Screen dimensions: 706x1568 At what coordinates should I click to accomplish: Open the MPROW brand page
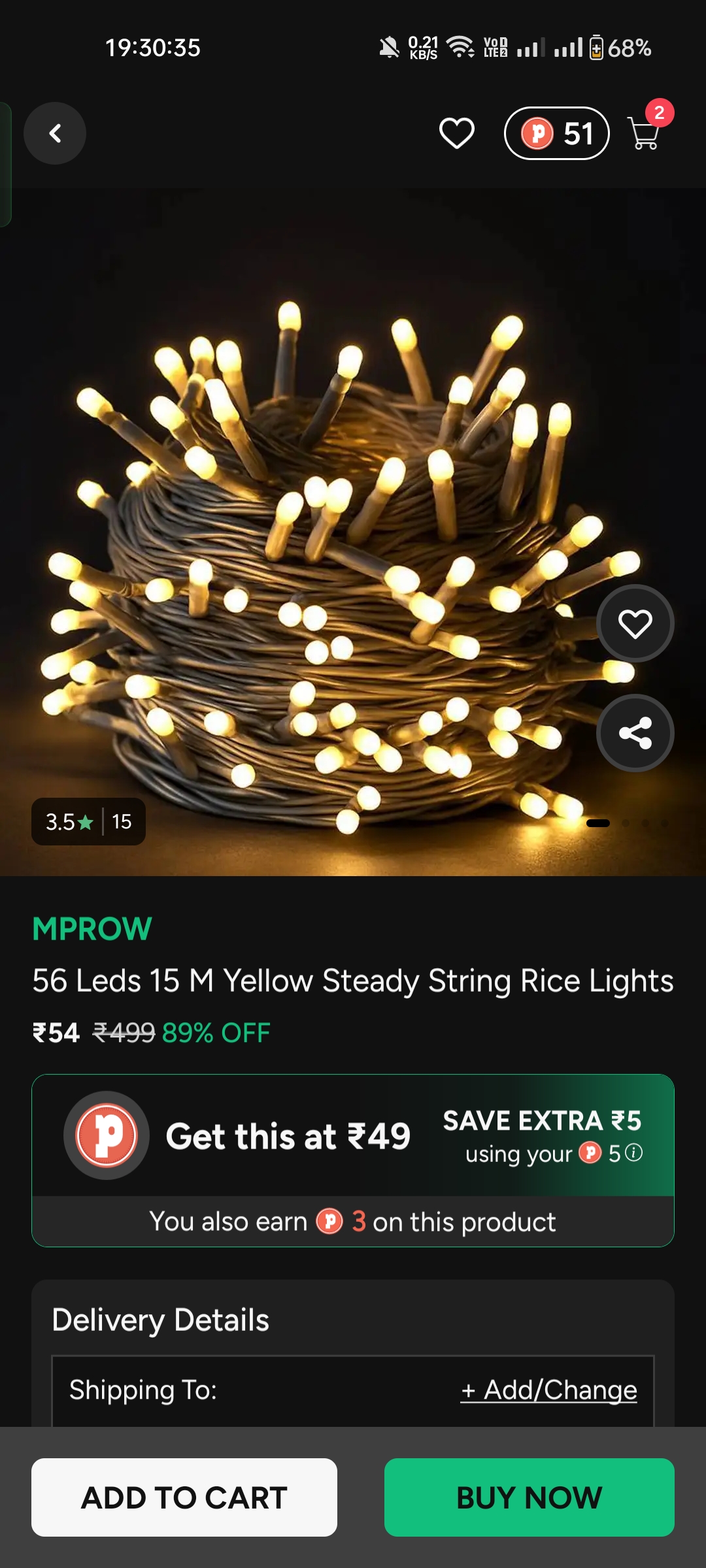92,928
